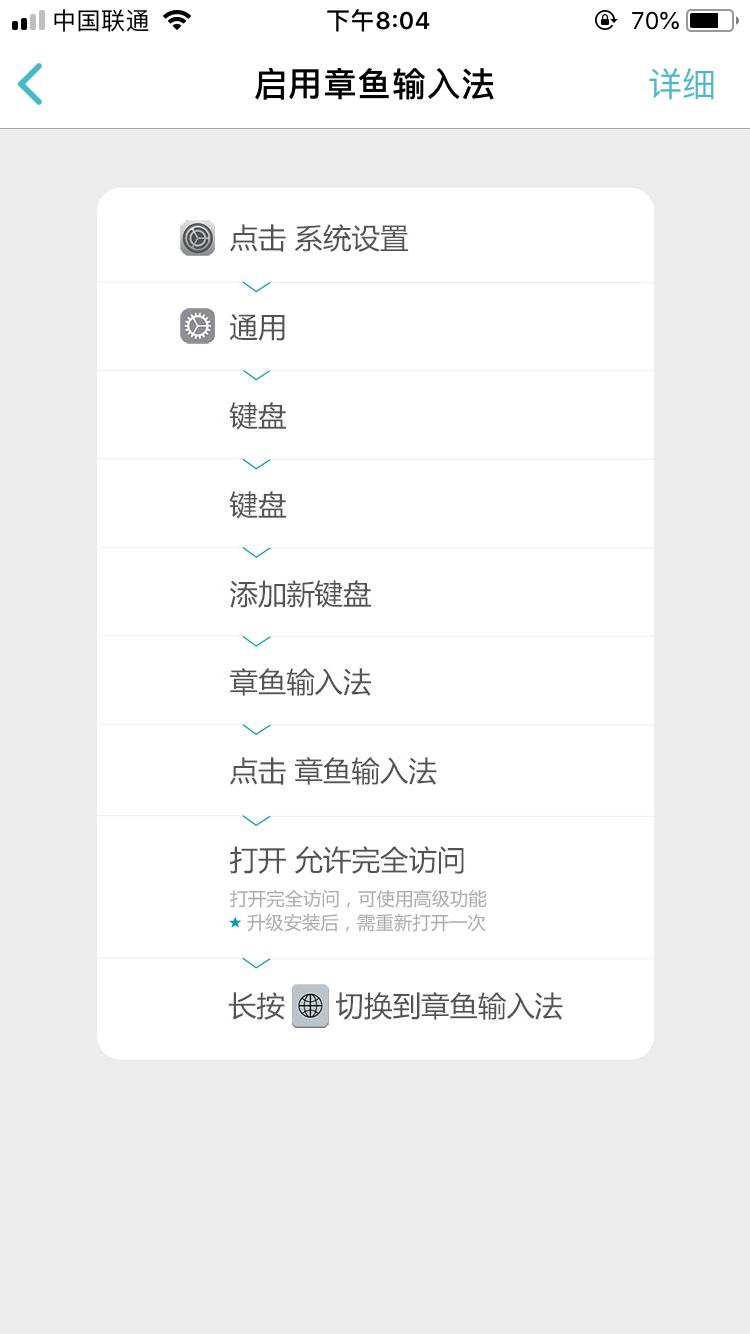Tap the 打开 允许完全访问 step
Viewport: 750px width, 1334px height.
350,859
